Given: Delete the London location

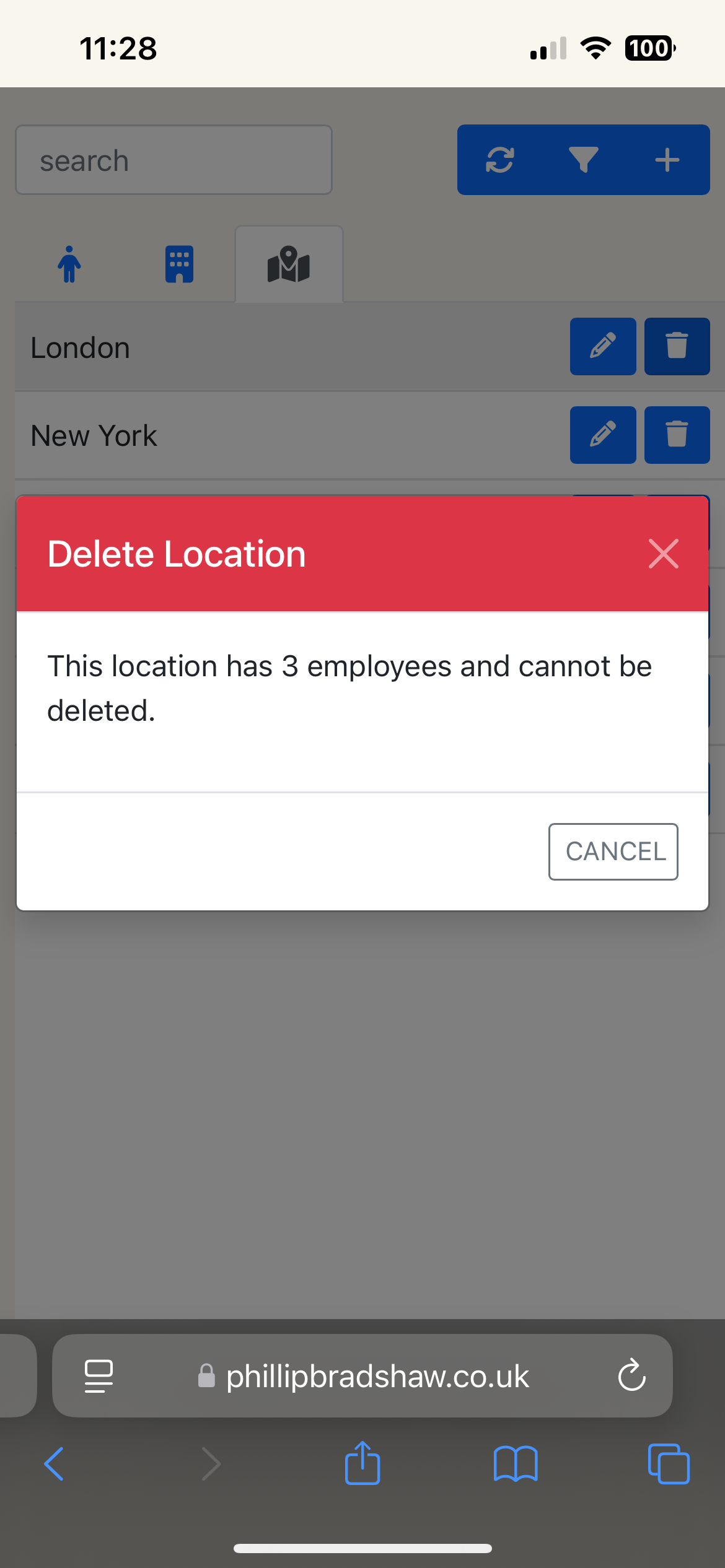Looking at the screenshot, I should [677, 346].
